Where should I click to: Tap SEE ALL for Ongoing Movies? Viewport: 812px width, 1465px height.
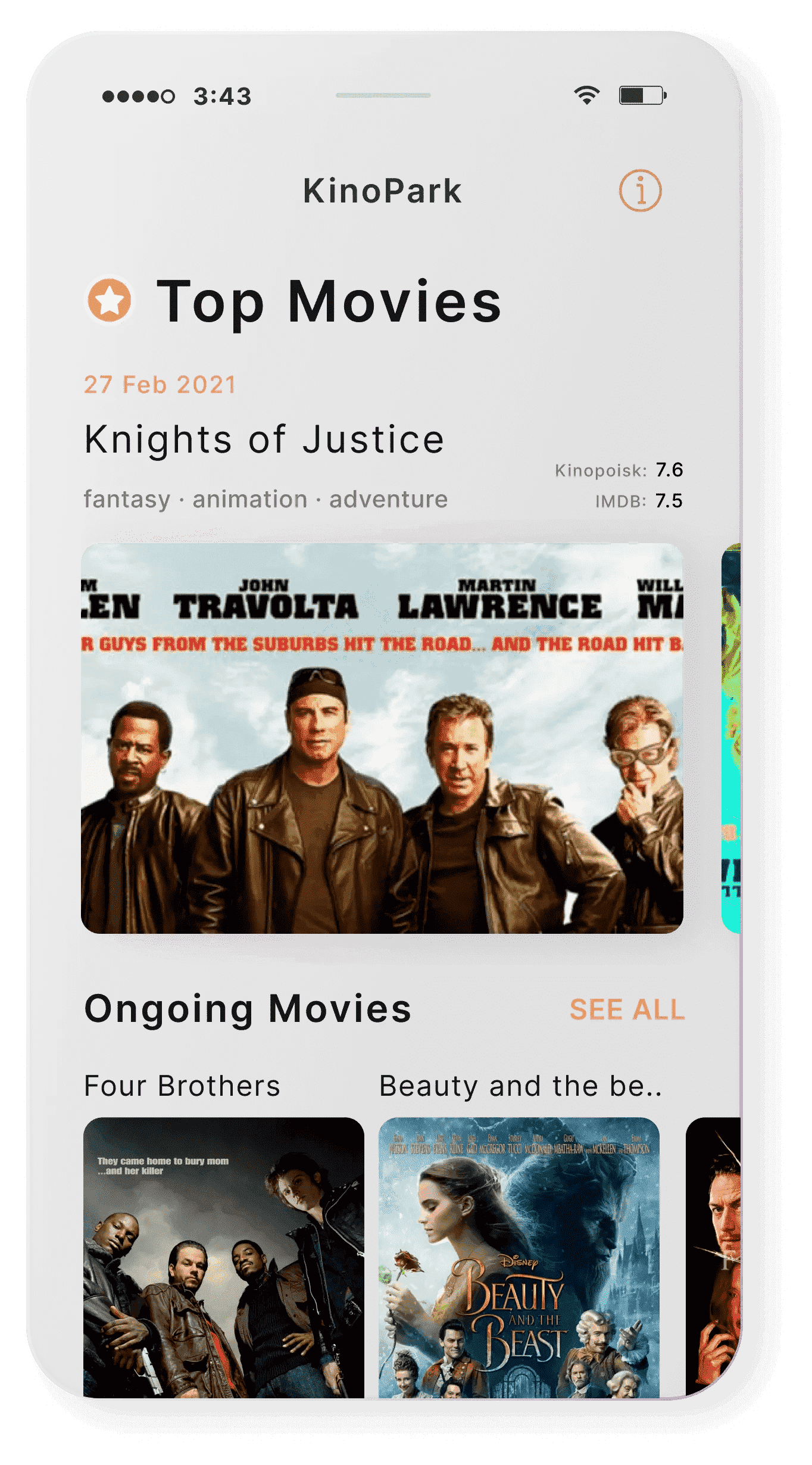point(627,1009)
